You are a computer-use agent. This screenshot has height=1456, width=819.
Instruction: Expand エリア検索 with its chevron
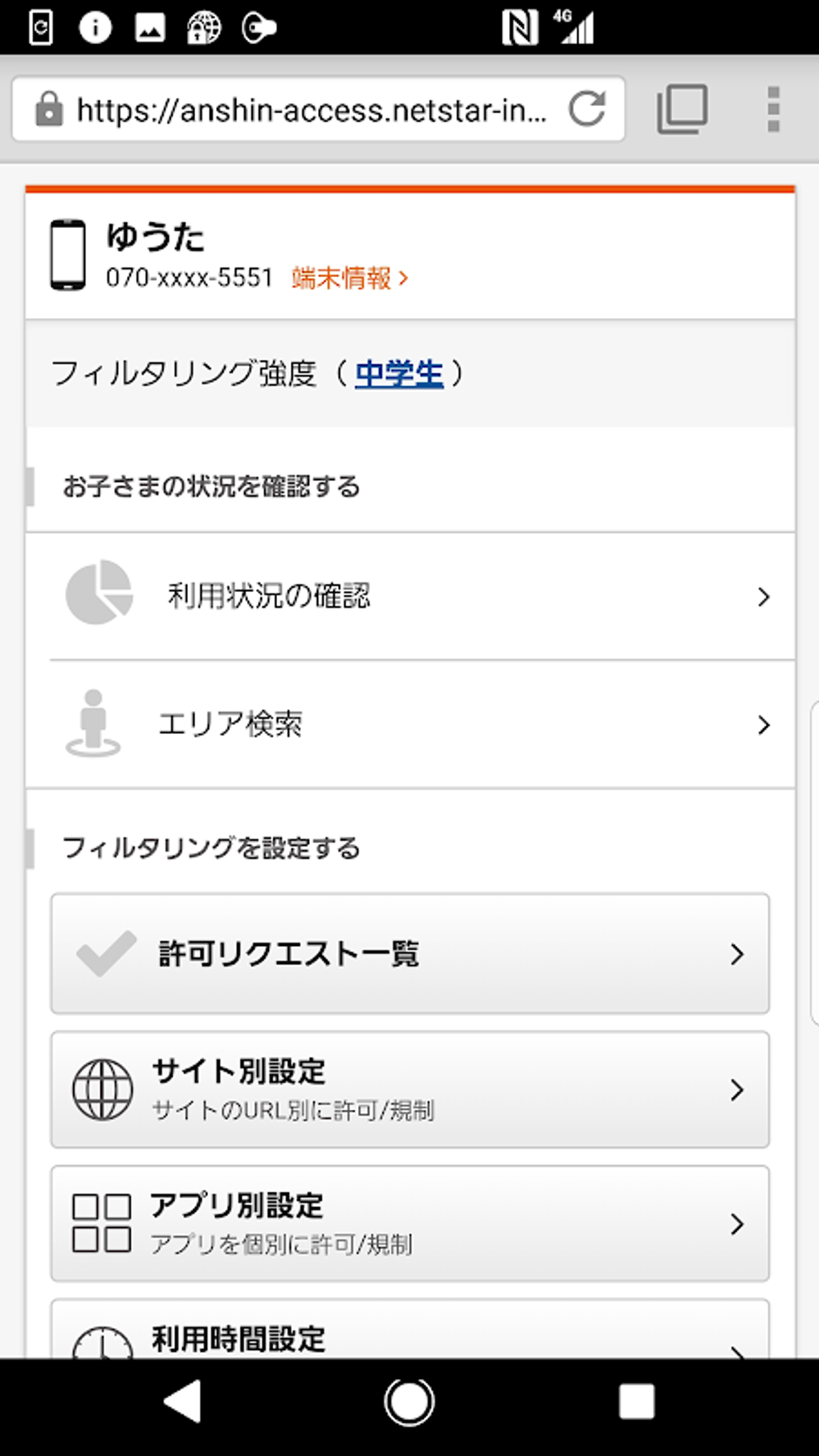761,725
